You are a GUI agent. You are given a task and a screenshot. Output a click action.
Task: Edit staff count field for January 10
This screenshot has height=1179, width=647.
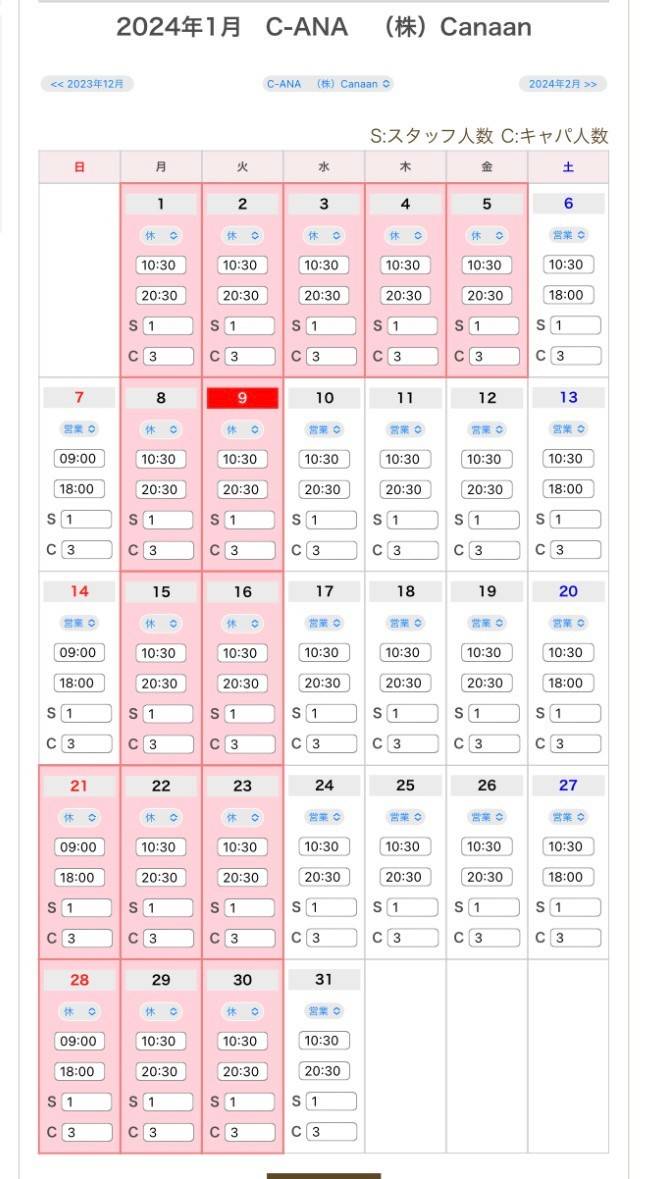click(330, 520)
